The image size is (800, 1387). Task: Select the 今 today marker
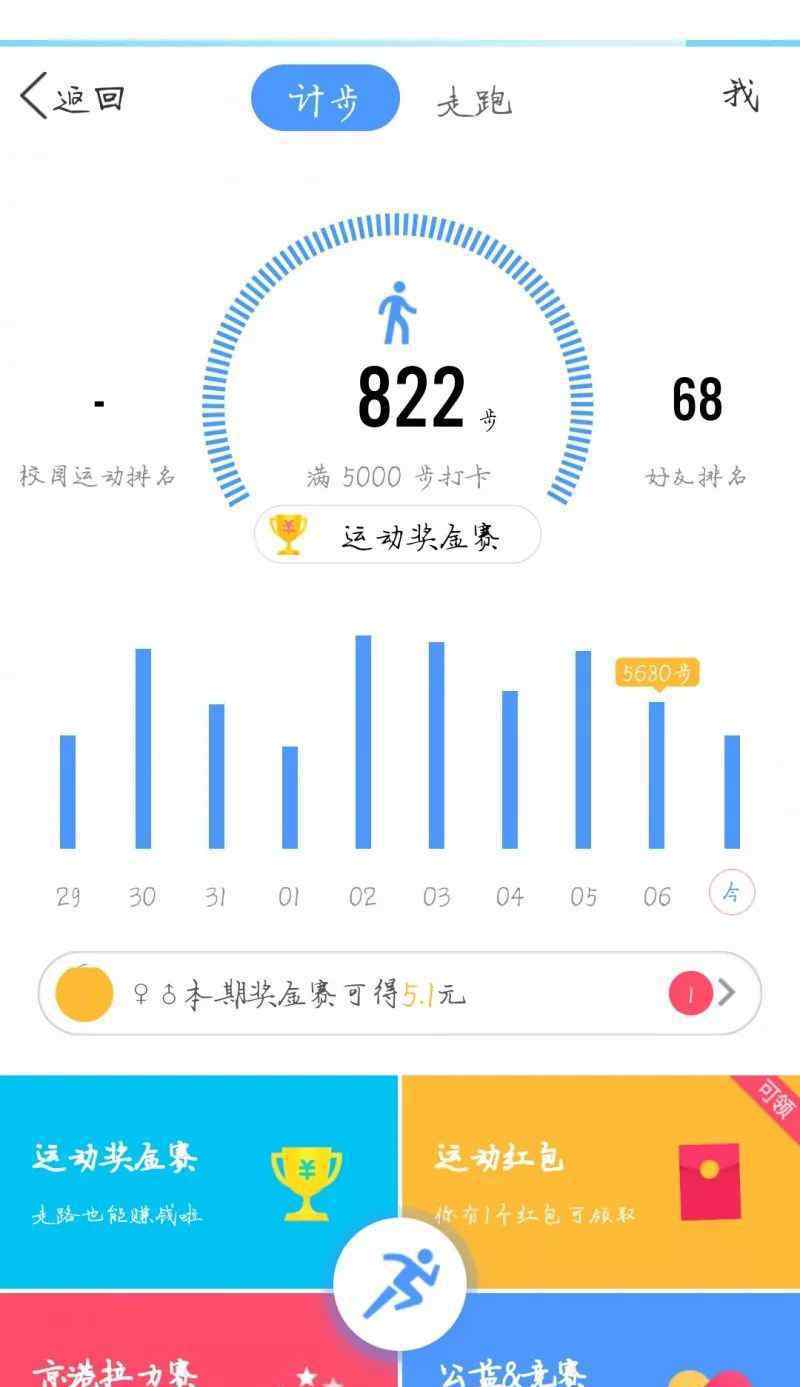tap(732, 893)
